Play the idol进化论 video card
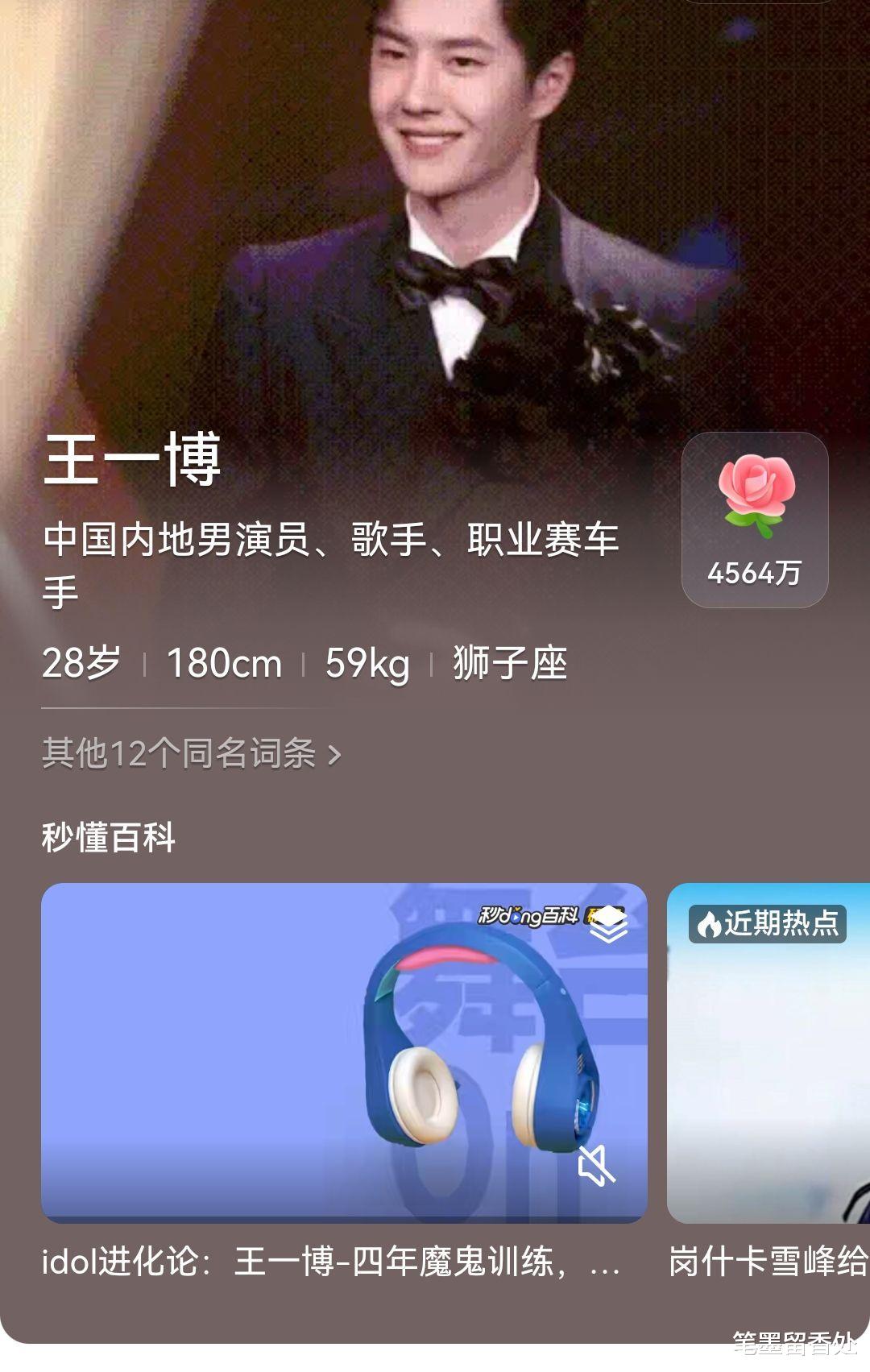The image size is (870, 1372). click(x=344, y=1053)
